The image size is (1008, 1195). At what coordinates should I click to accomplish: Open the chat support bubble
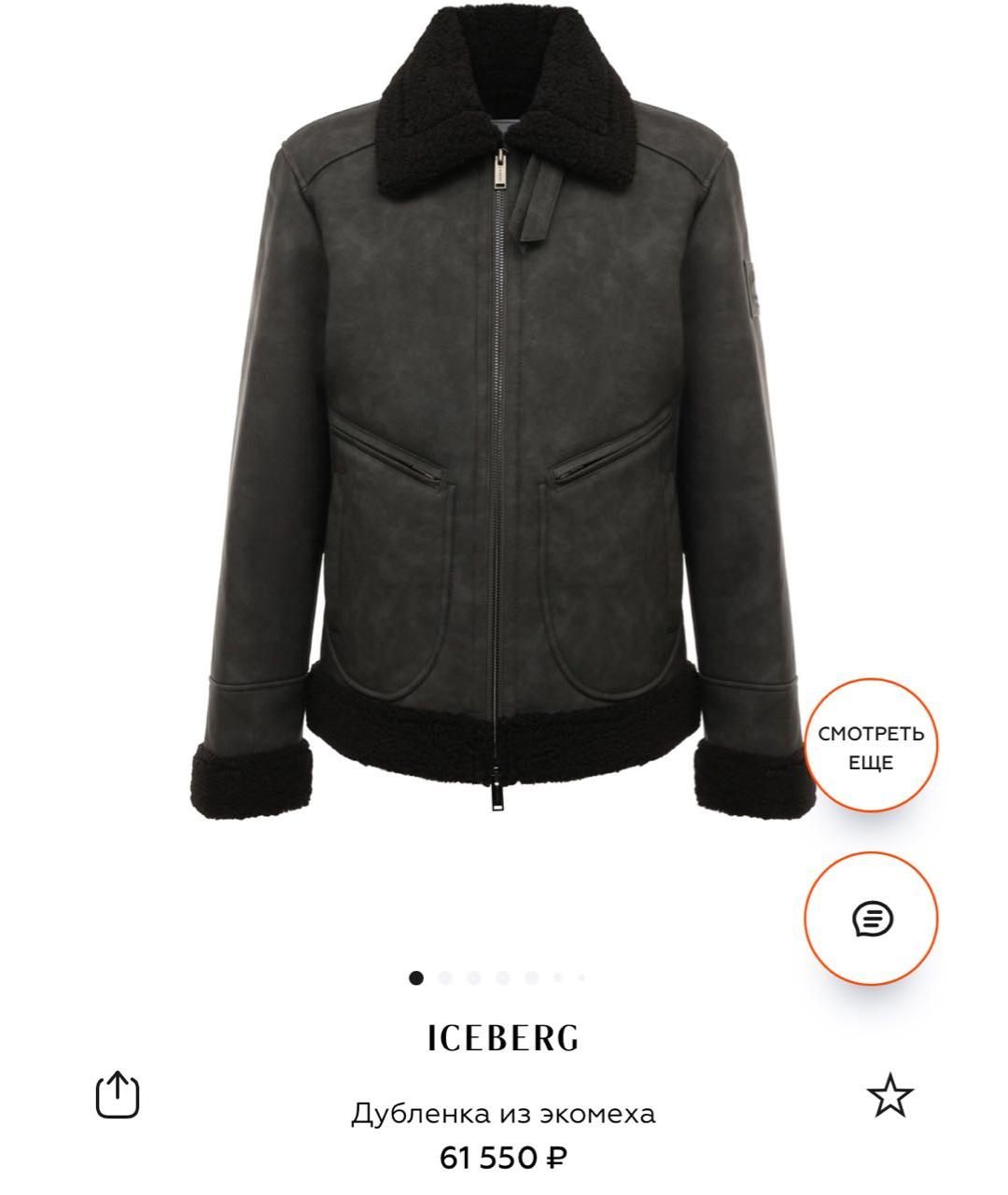coord(871,919)
